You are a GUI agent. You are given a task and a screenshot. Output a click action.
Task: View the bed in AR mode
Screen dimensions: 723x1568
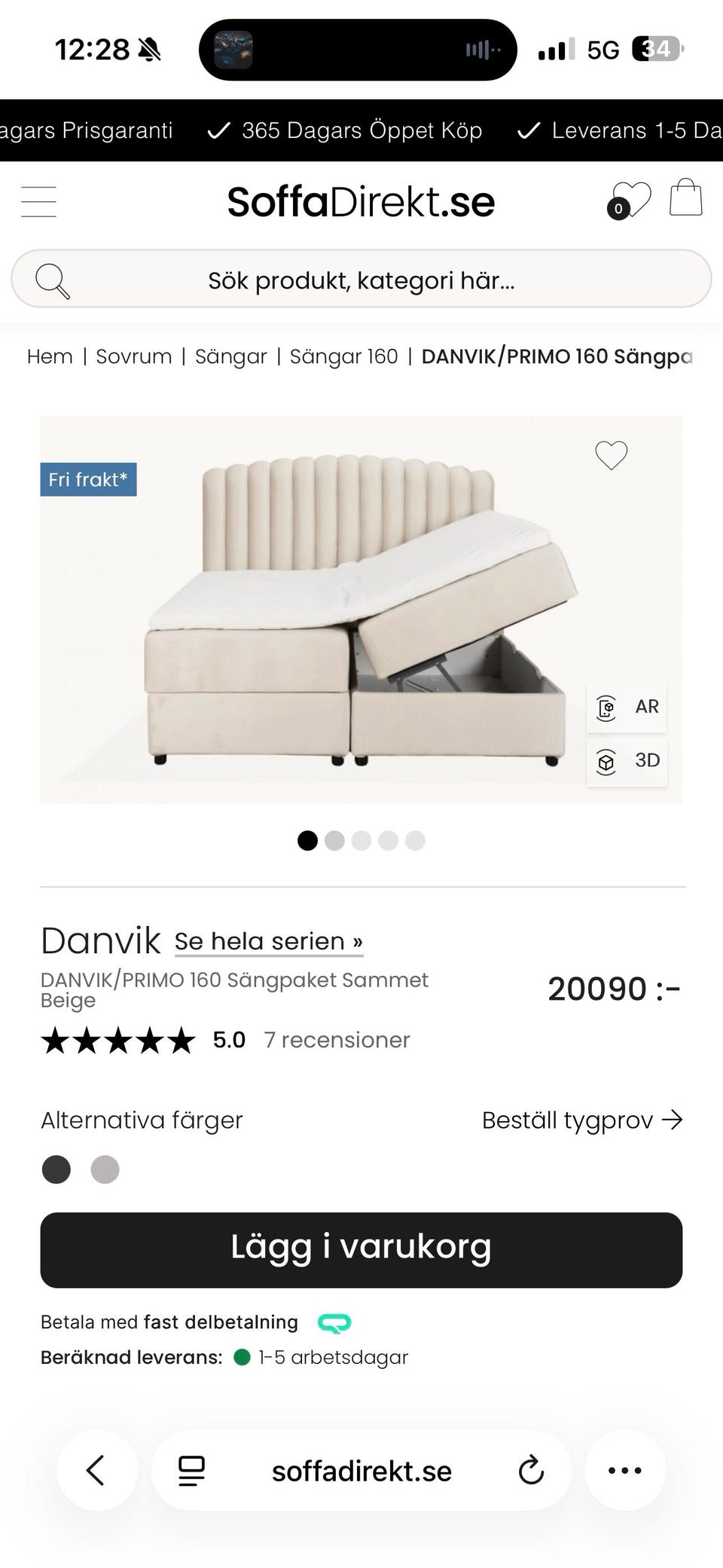point(627,708)
